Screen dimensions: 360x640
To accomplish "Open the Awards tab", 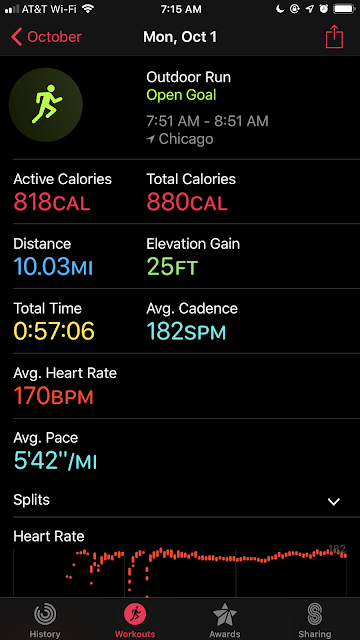I will [x=224, y=620].
